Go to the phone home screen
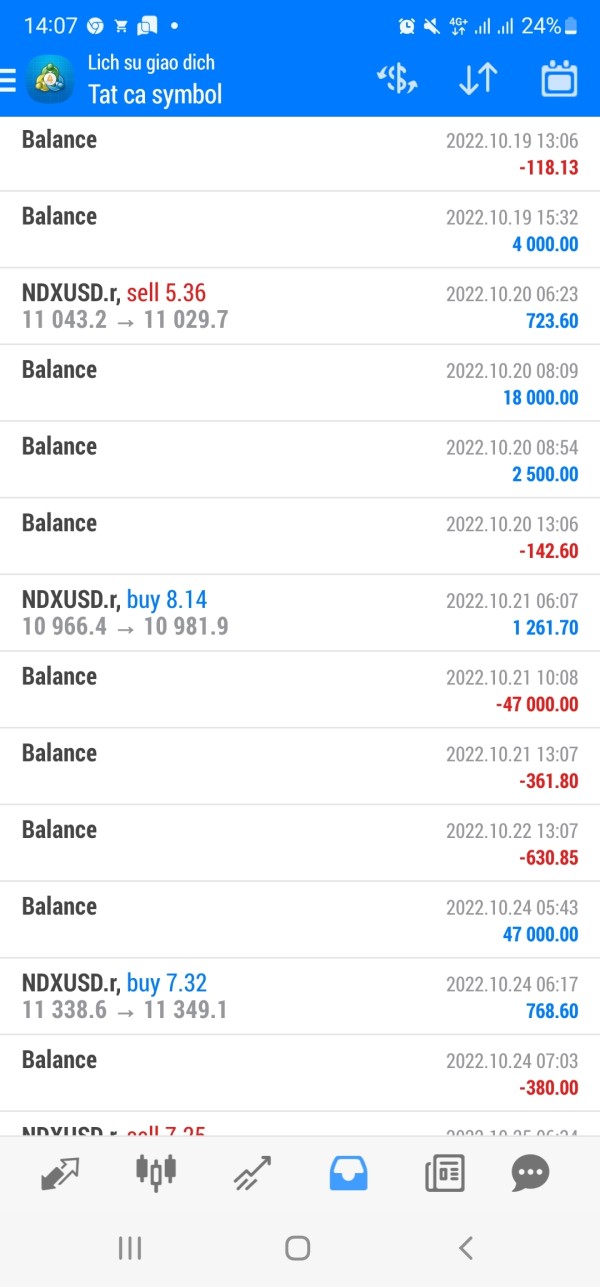 297,1247
